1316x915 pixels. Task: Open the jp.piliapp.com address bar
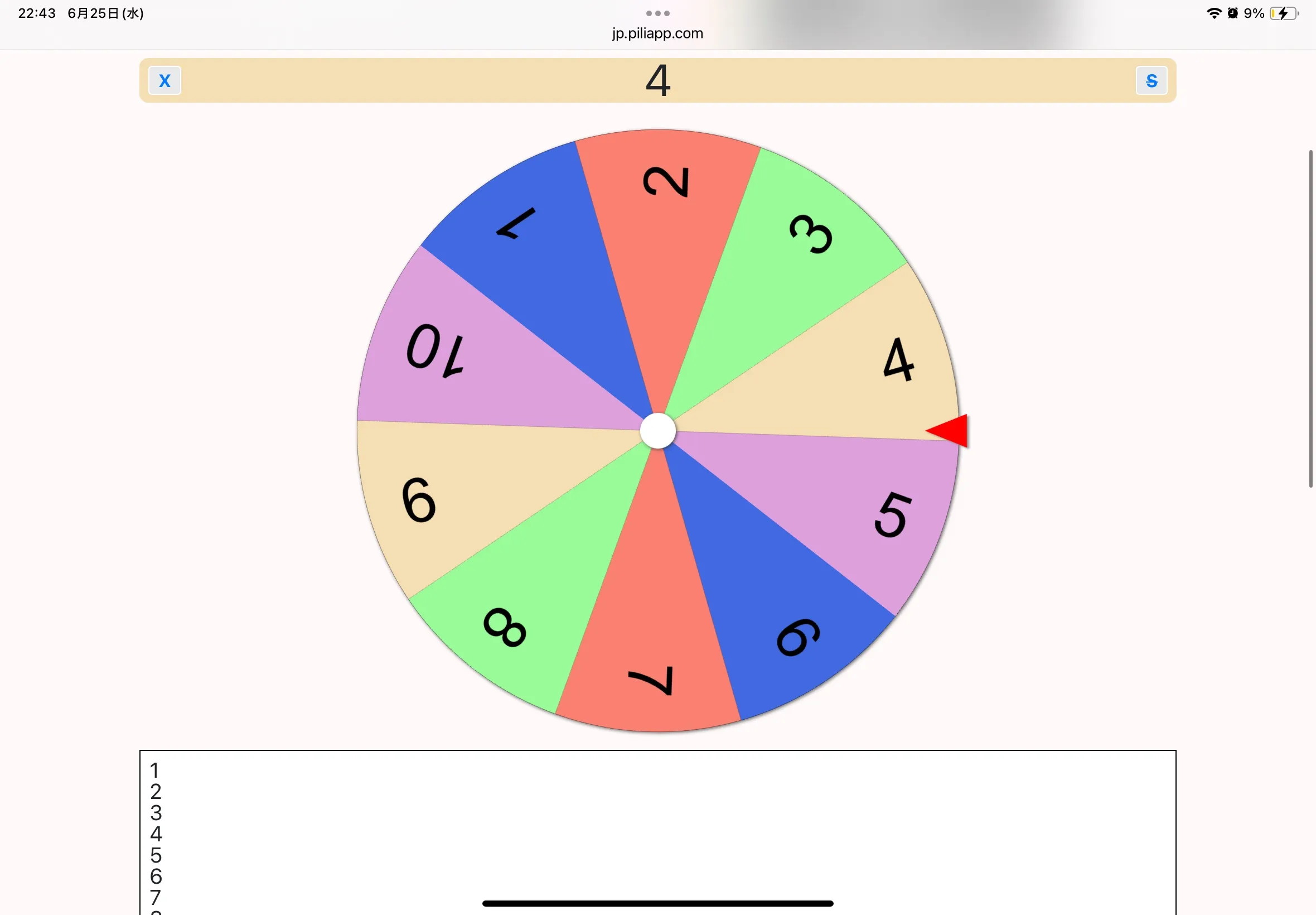(657, 33)
